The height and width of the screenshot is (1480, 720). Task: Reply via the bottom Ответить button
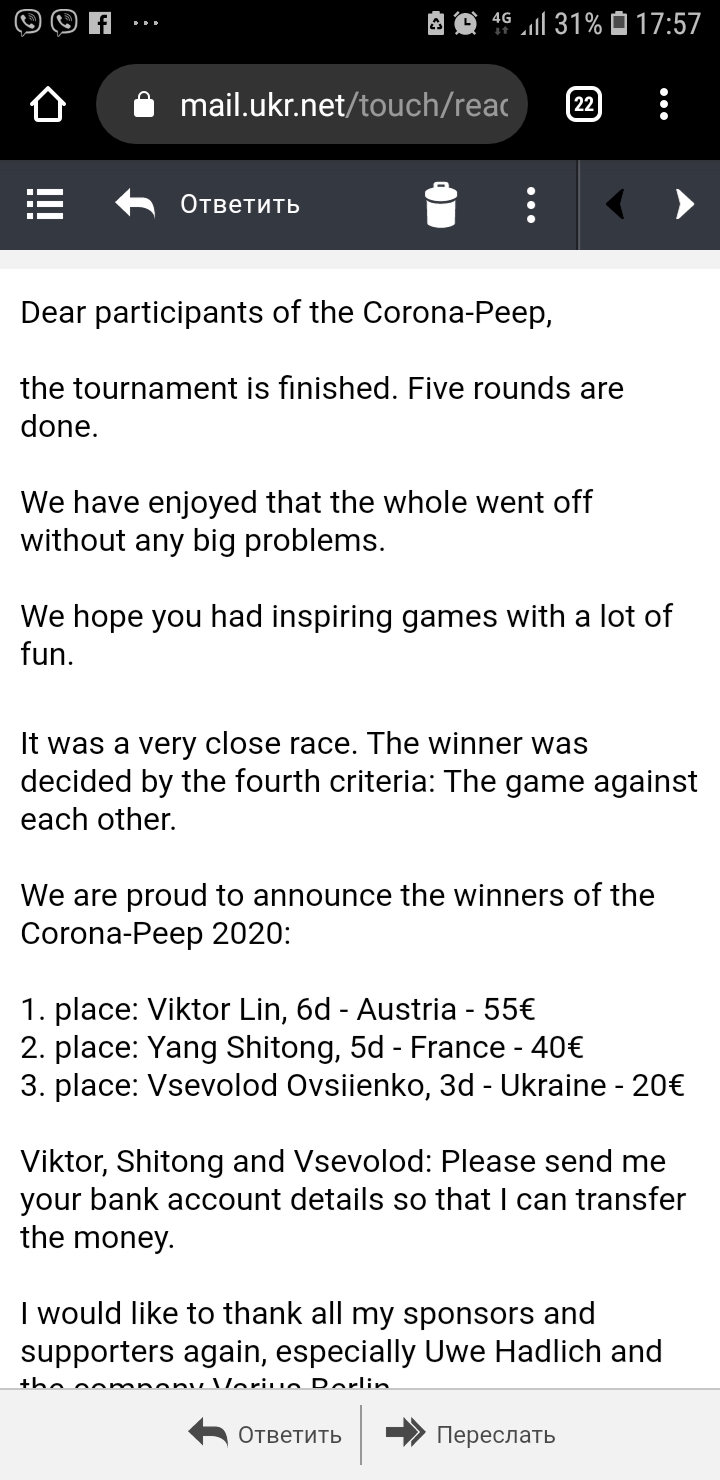[265, 1434]
